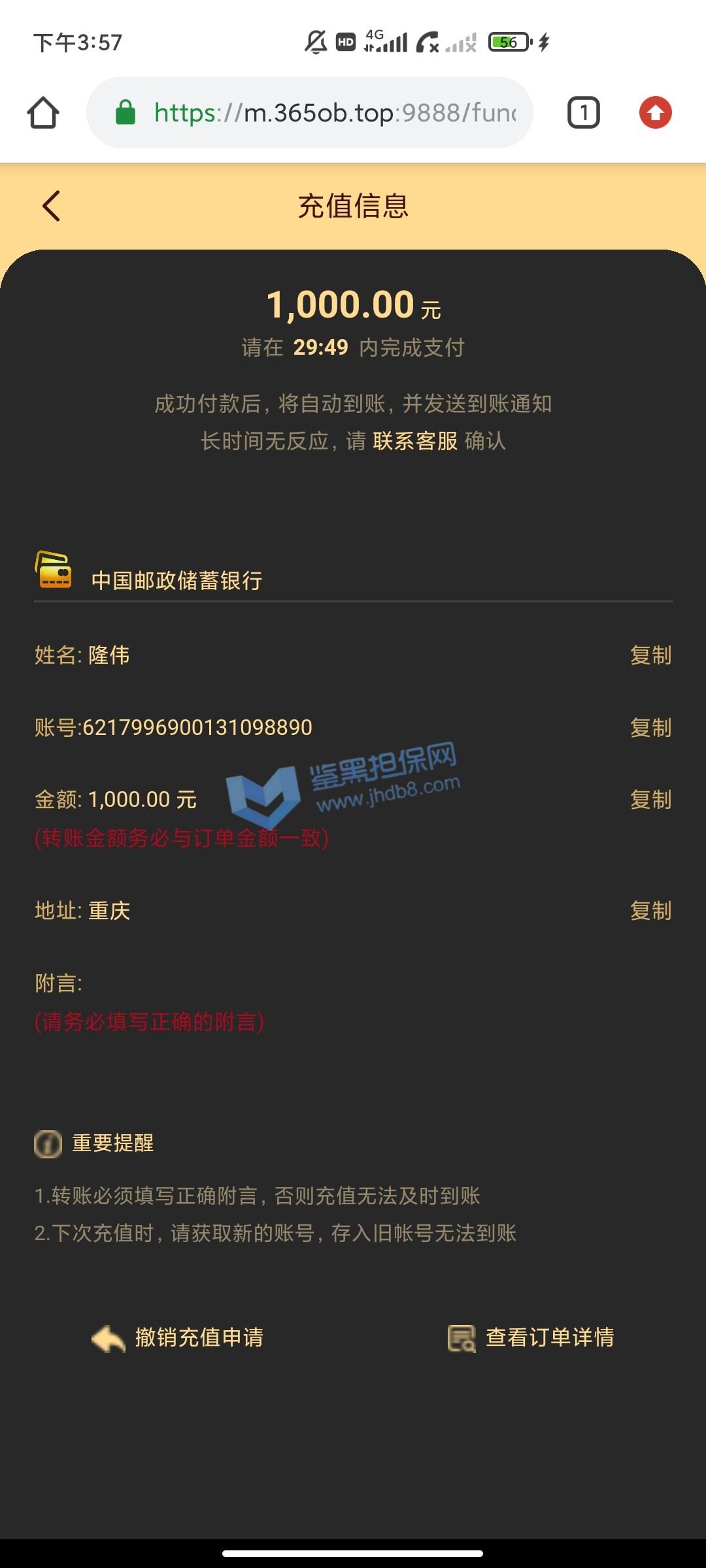Open the browser home button
Viewport: 706px width, 1568px height.
click(x=43, y=112)
